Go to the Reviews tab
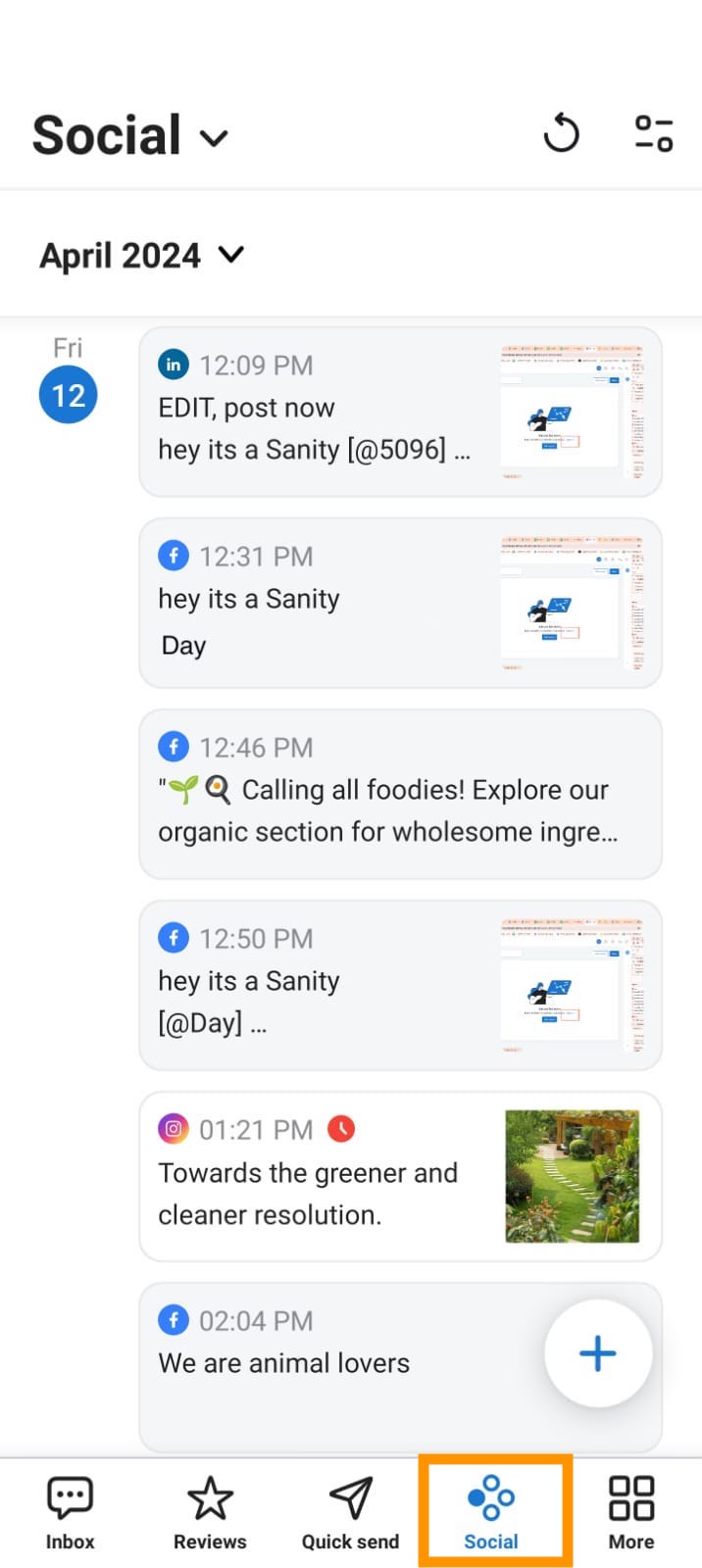702x1568 pixels. tap(210, 1513)
